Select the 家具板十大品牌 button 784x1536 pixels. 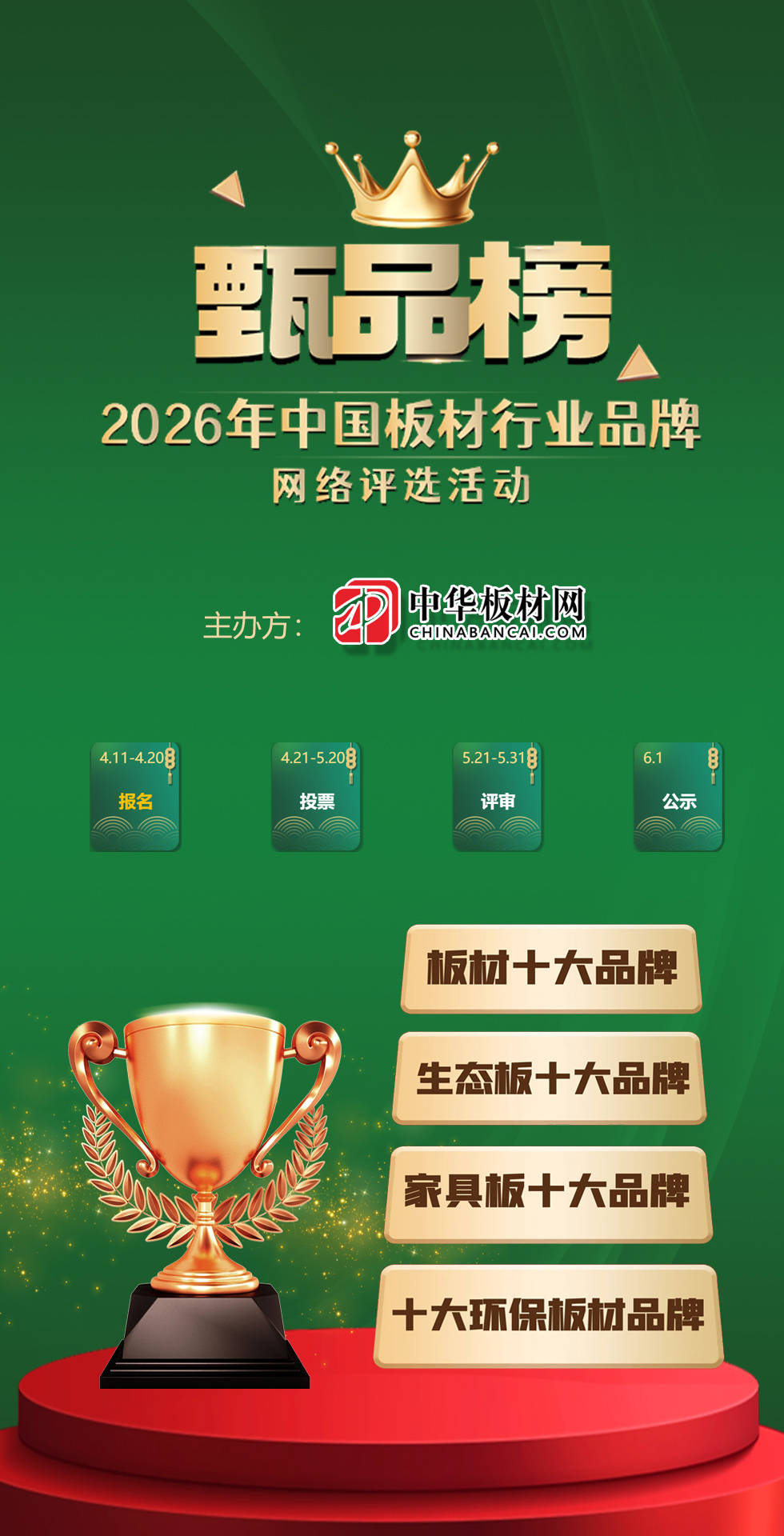click(x=549, y=1193)
